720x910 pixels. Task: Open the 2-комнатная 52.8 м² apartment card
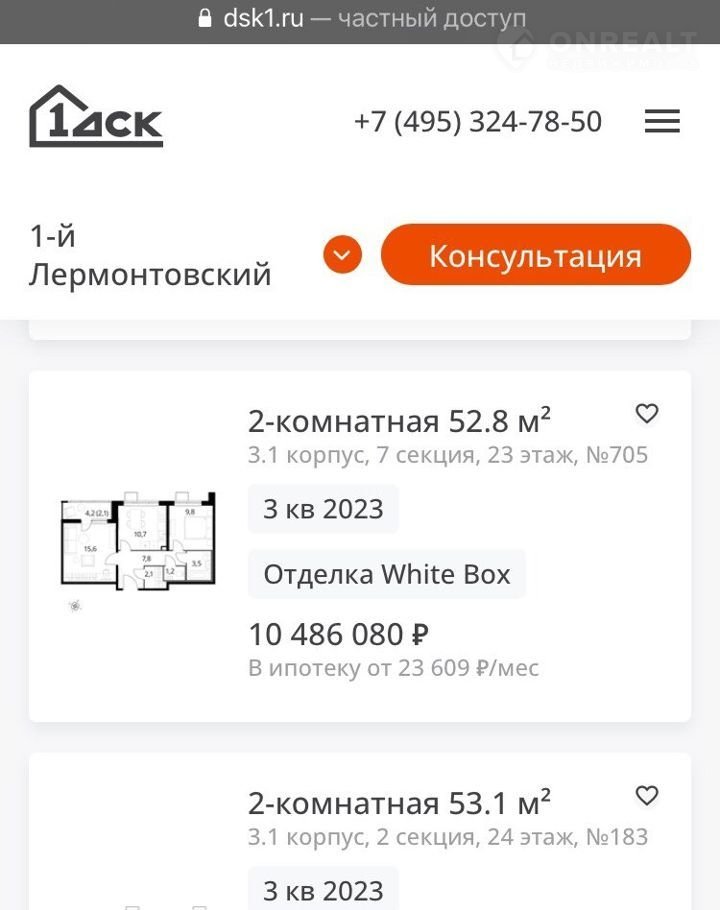tap(399, 421)
